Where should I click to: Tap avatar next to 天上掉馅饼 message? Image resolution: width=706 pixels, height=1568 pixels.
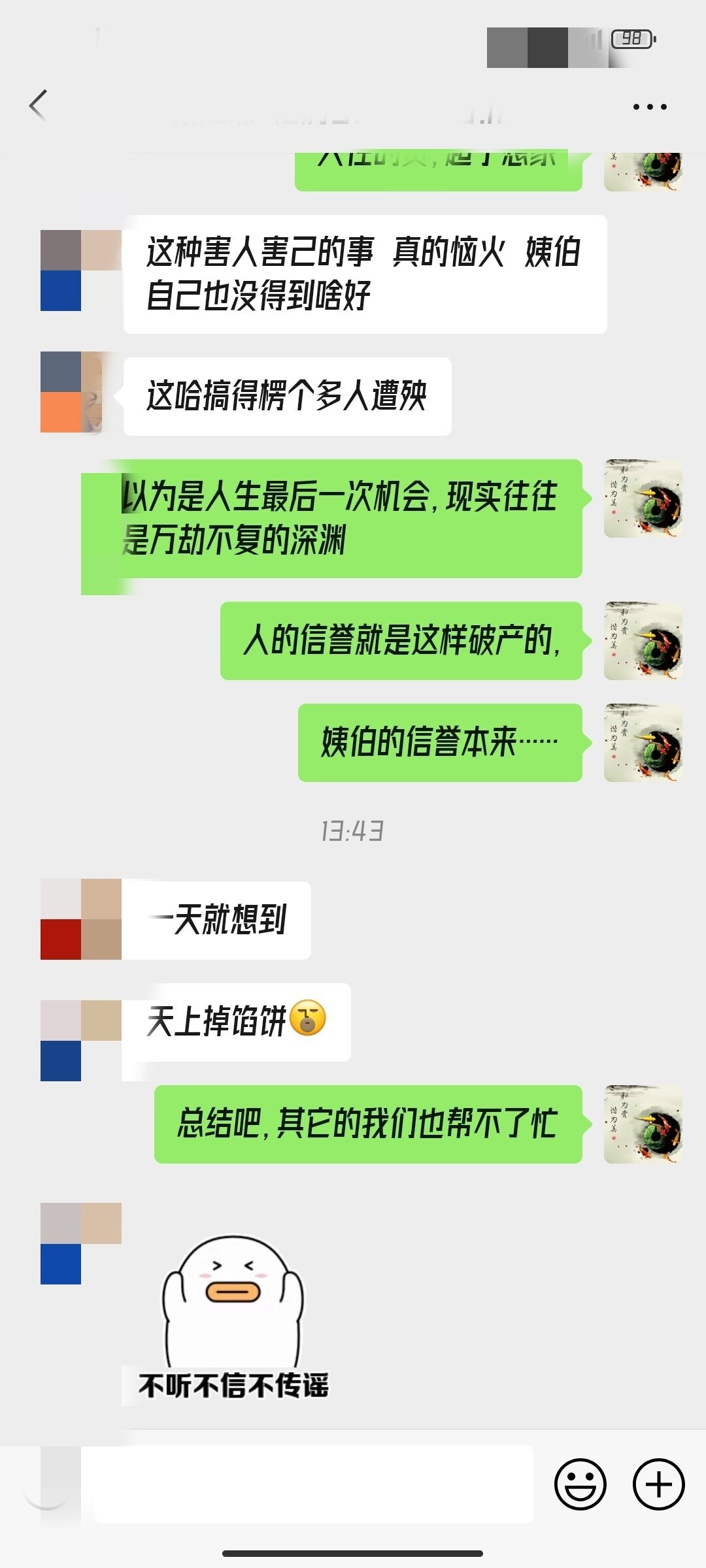tap(80, 1041)
